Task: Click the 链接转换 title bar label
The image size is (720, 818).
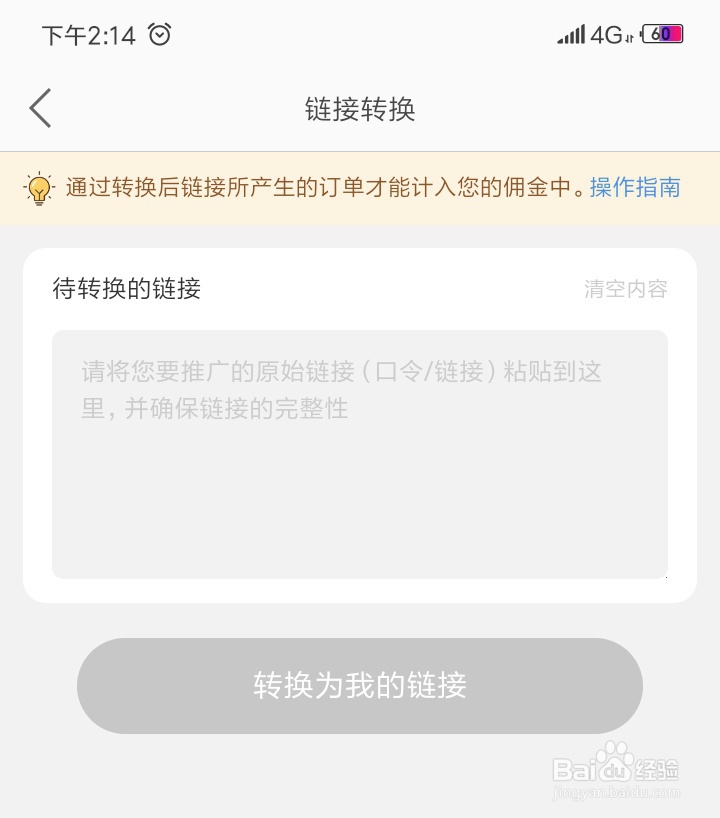Action: pos(359,107)
